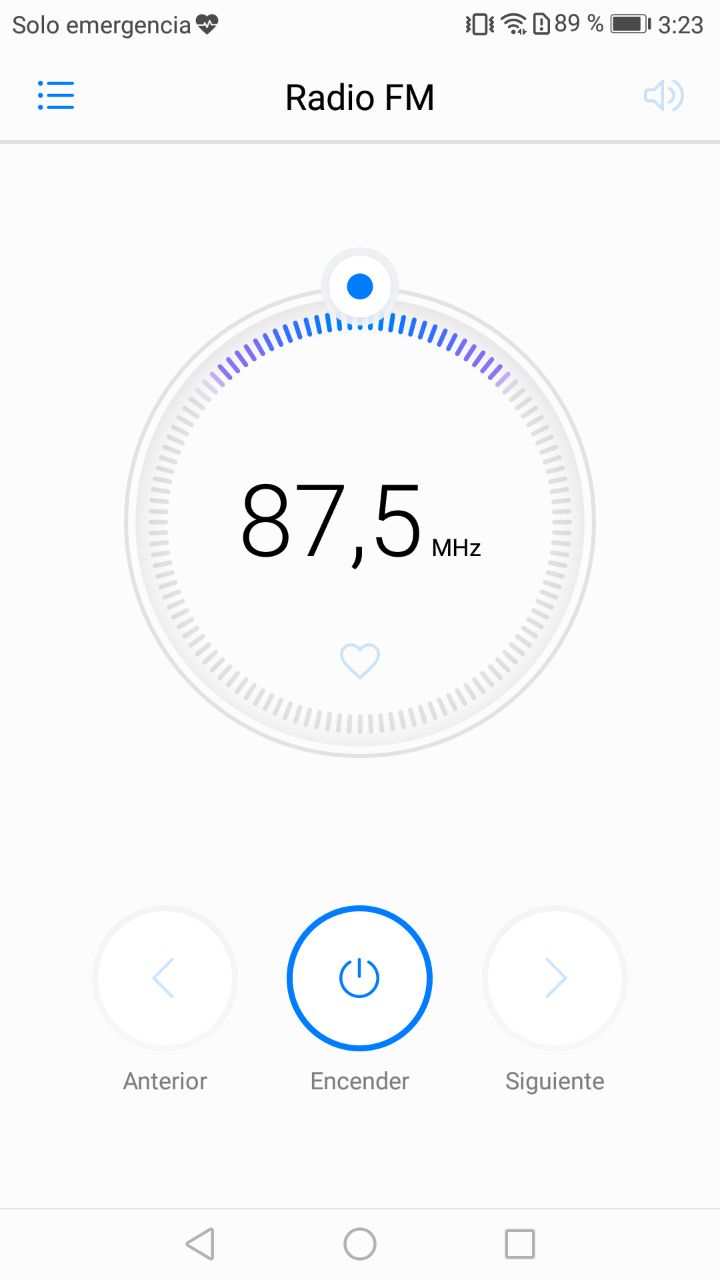Tap the Encender power button

coord(360,978)
